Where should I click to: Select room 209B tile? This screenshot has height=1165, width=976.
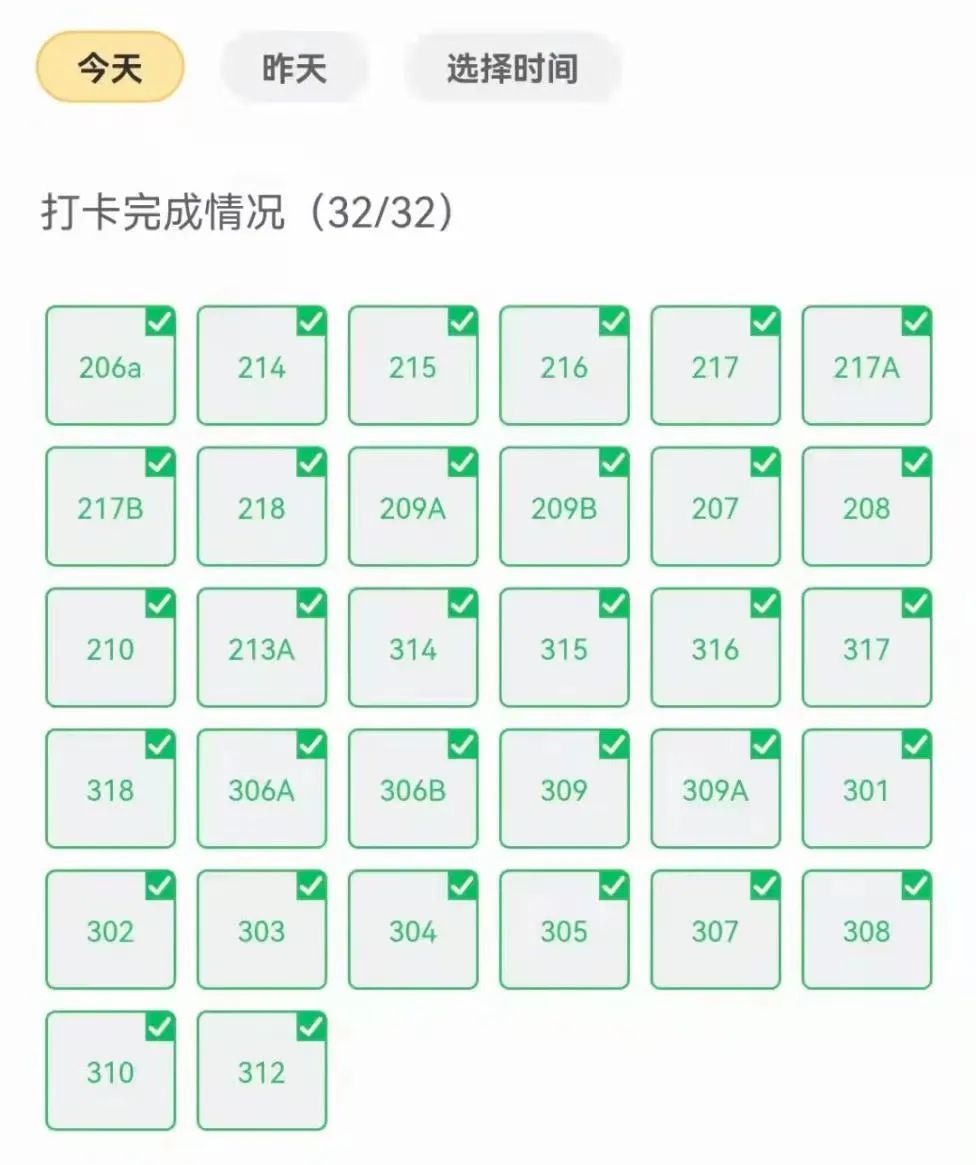pyautogui.click(x=564, y=508)
